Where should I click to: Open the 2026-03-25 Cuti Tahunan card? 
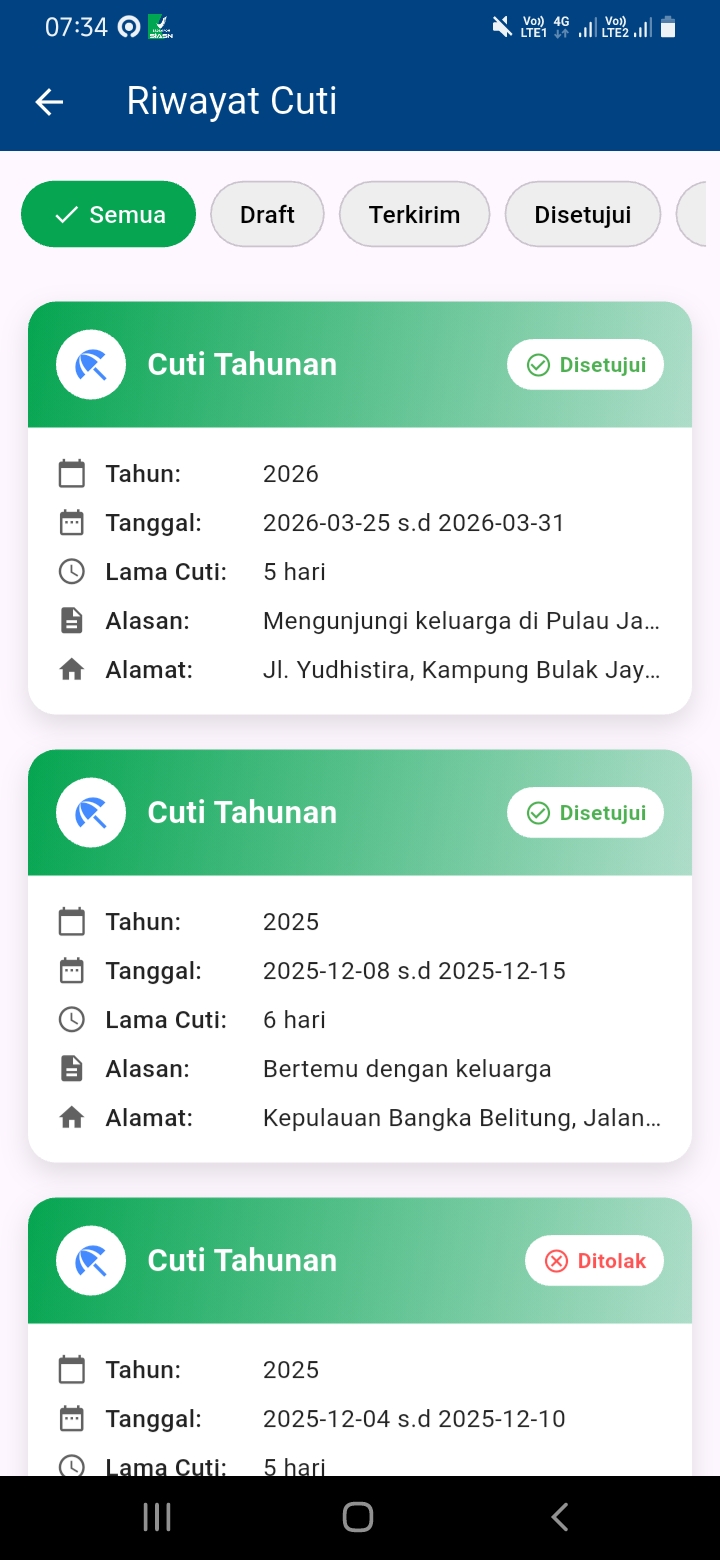360,520
